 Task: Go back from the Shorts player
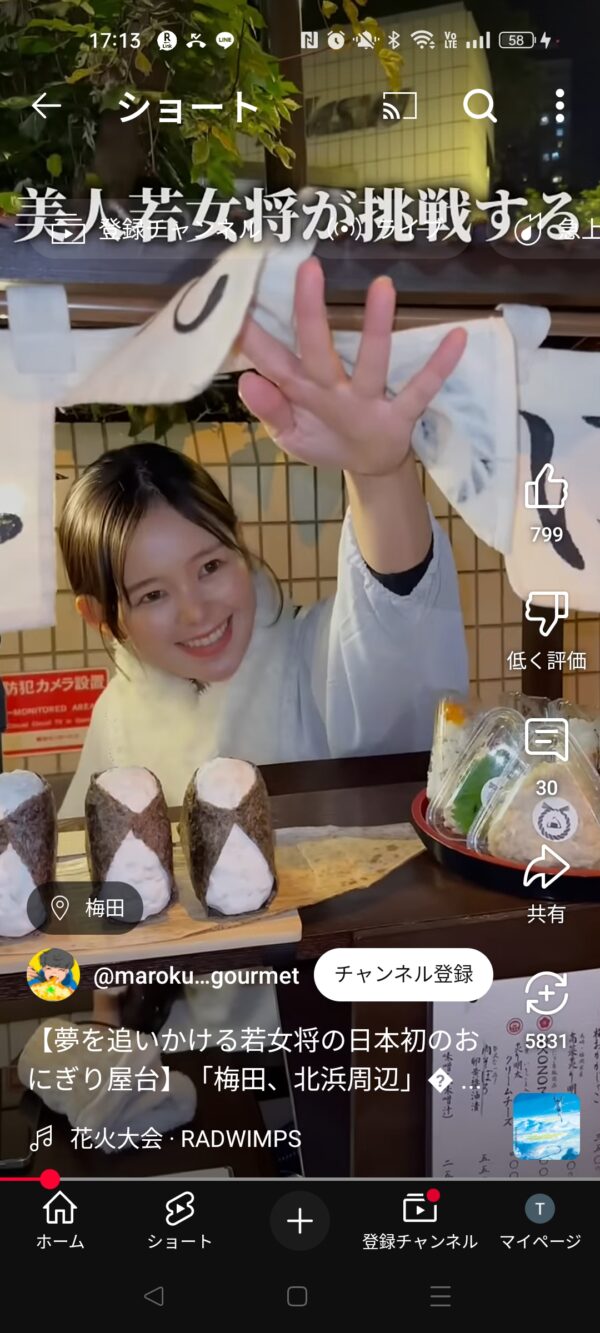click(x=46, y=106)
